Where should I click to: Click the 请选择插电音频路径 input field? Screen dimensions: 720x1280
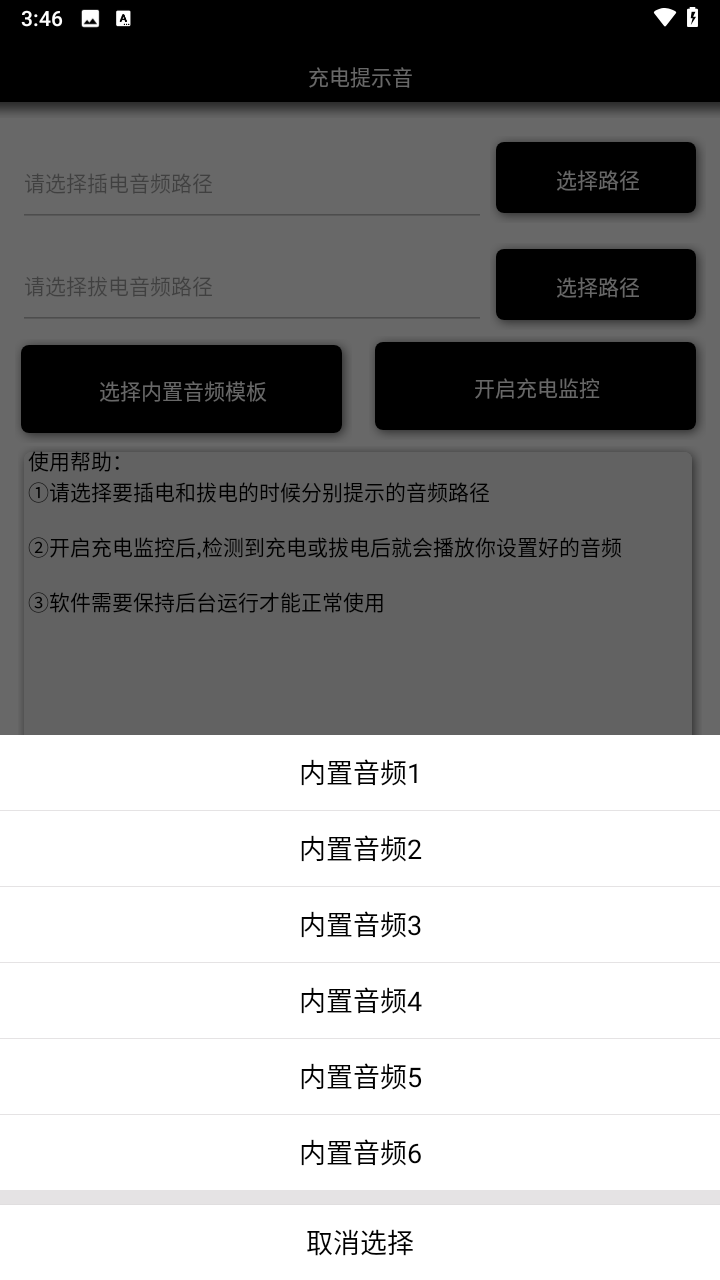pos(250,184)
